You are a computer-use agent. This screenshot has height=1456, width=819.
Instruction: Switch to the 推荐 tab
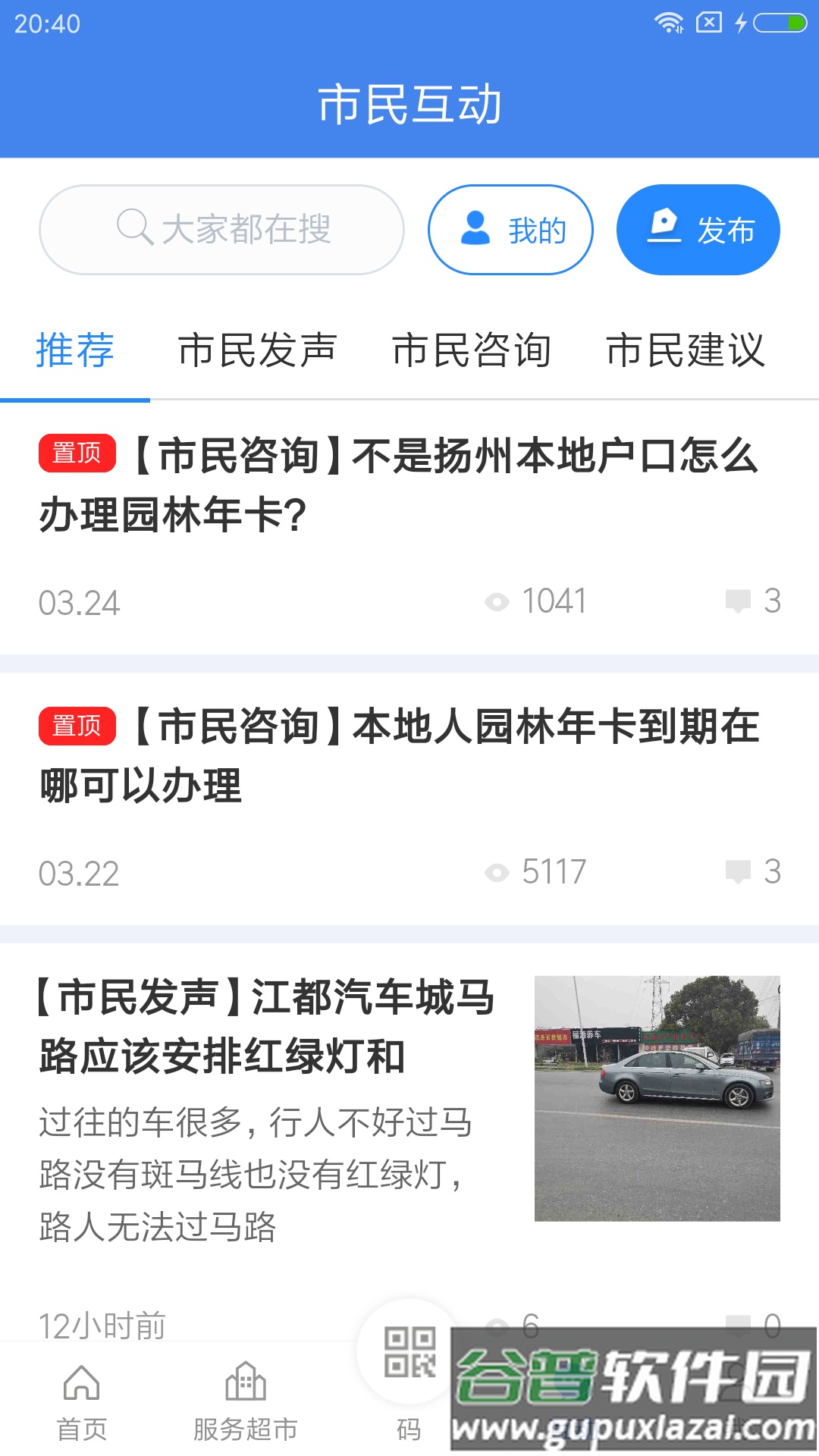point(75,351)
